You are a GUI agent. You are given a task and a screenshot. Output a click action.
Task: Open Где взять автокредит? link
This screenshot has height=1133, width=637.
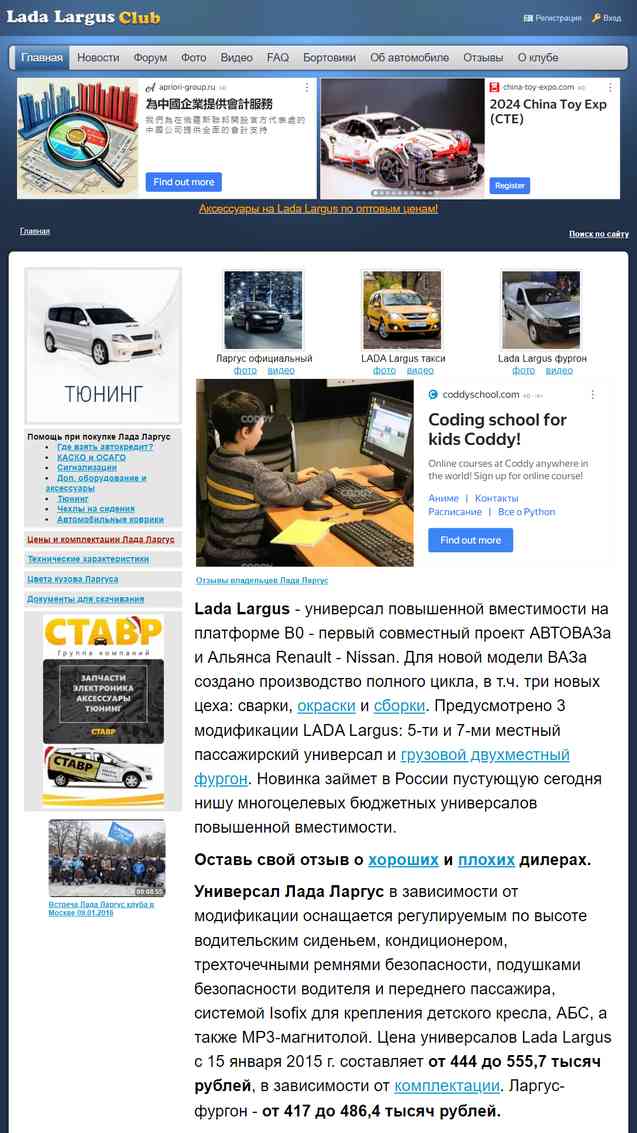(x=105, y=447)
